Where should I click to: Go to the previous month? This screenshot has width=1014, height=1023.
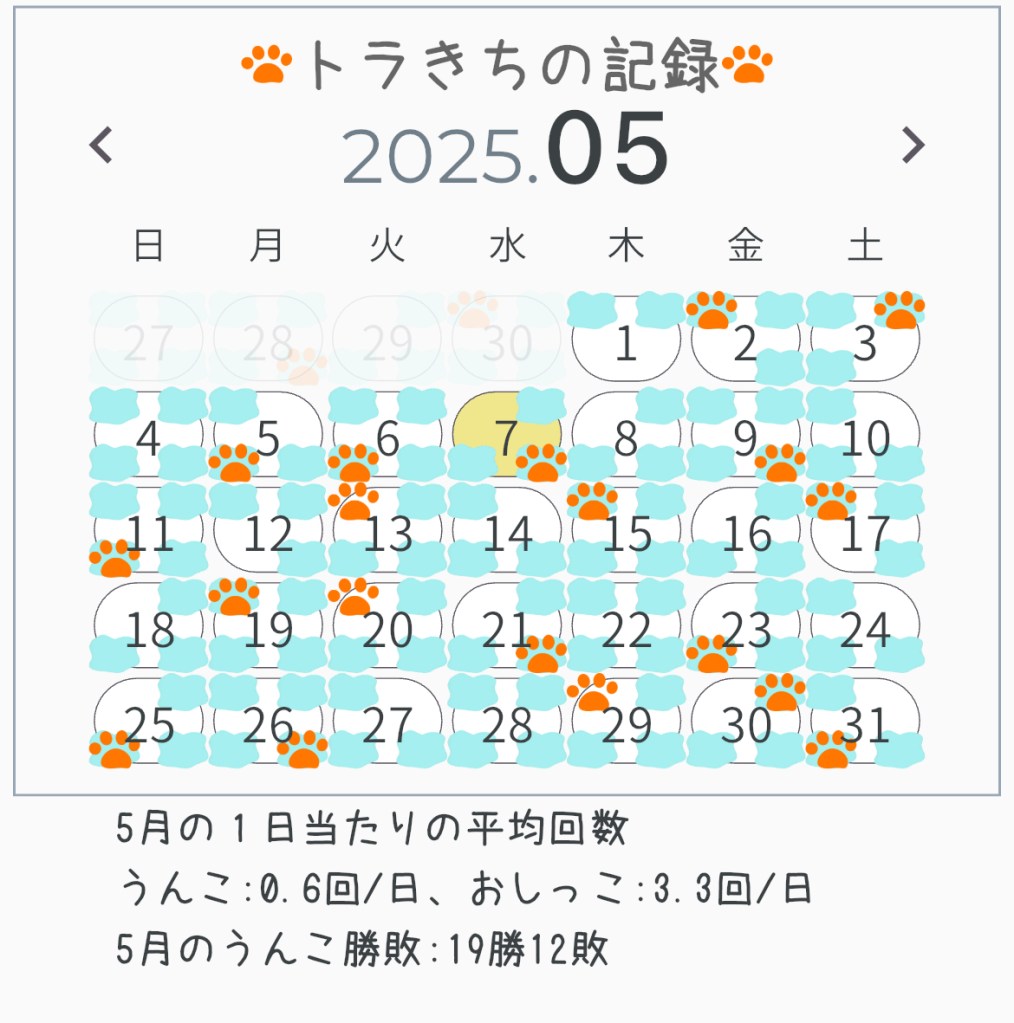click(x=101, y=146)
